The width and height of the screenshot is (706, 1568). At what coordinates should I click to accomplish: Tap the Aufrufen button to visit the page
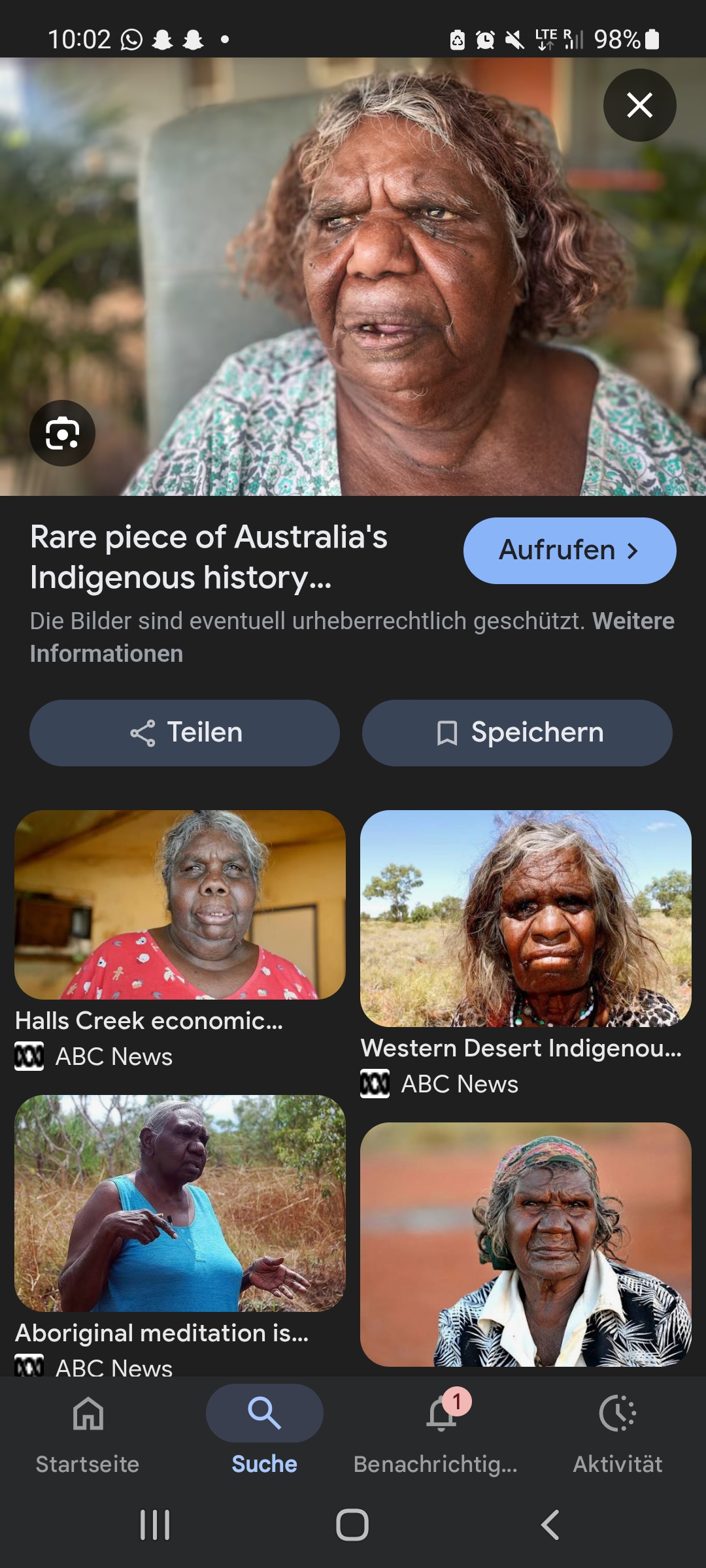point(569,550)
